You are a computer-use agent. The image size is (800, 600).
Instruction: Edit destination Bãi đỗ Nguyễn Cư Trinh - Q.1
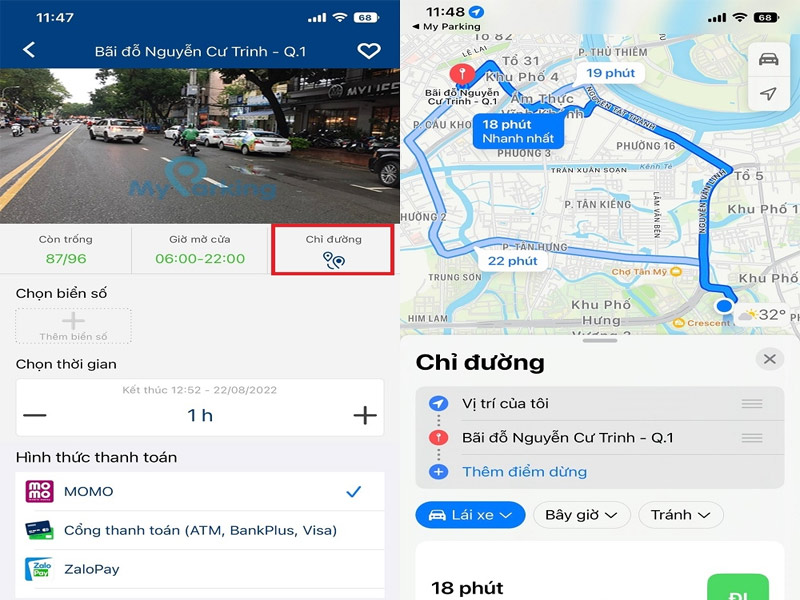[x=567, y=438]
